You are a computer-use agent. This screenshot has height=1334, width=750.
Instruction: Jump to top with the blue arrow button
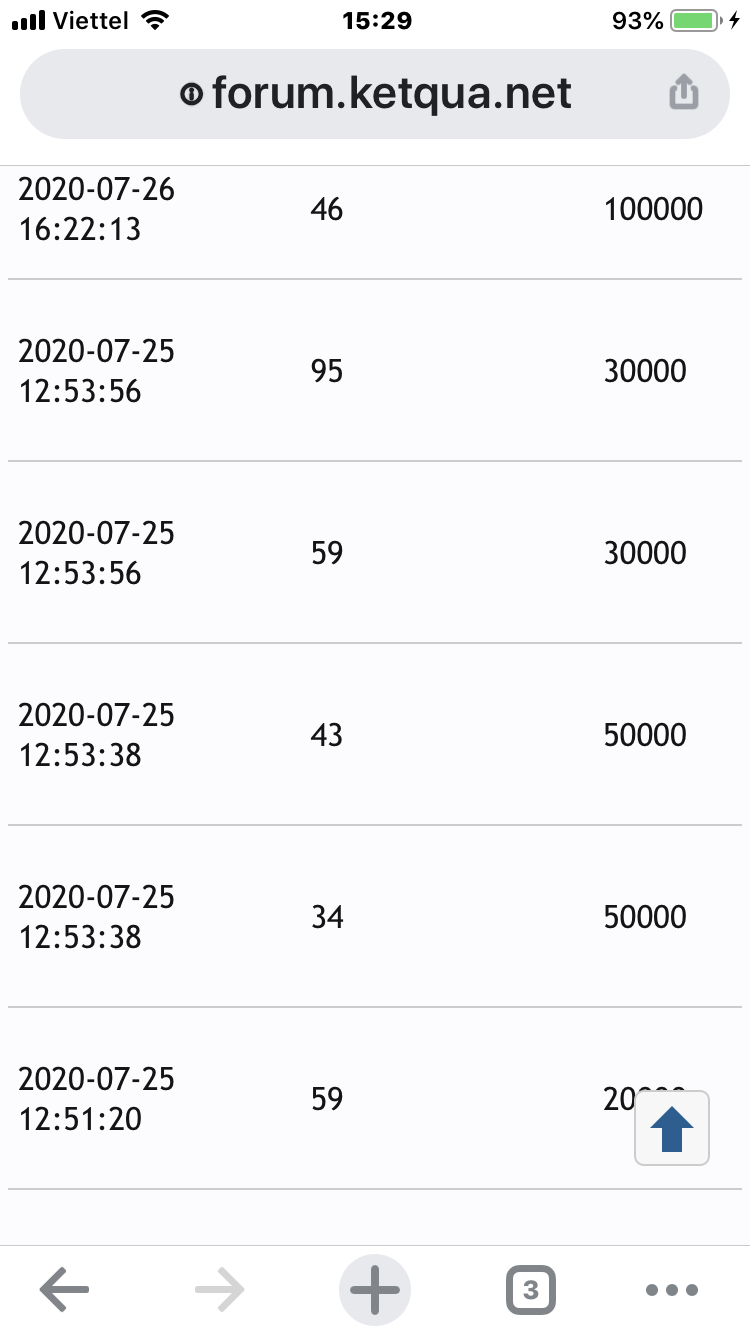pyautogui.click(x=672, y=1128)
